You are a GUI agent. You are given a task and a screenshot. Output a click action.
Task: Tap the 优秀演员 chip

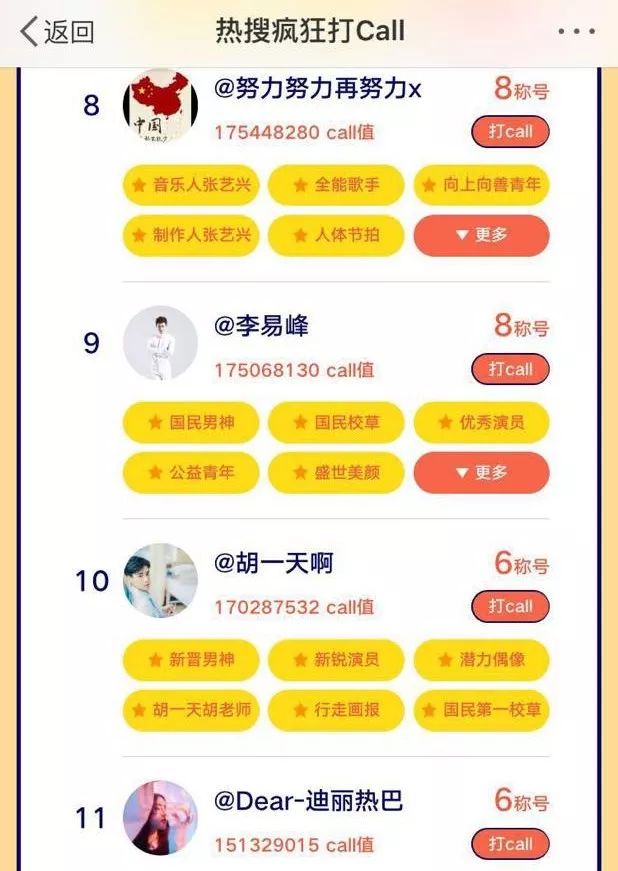tap(481, 422)
